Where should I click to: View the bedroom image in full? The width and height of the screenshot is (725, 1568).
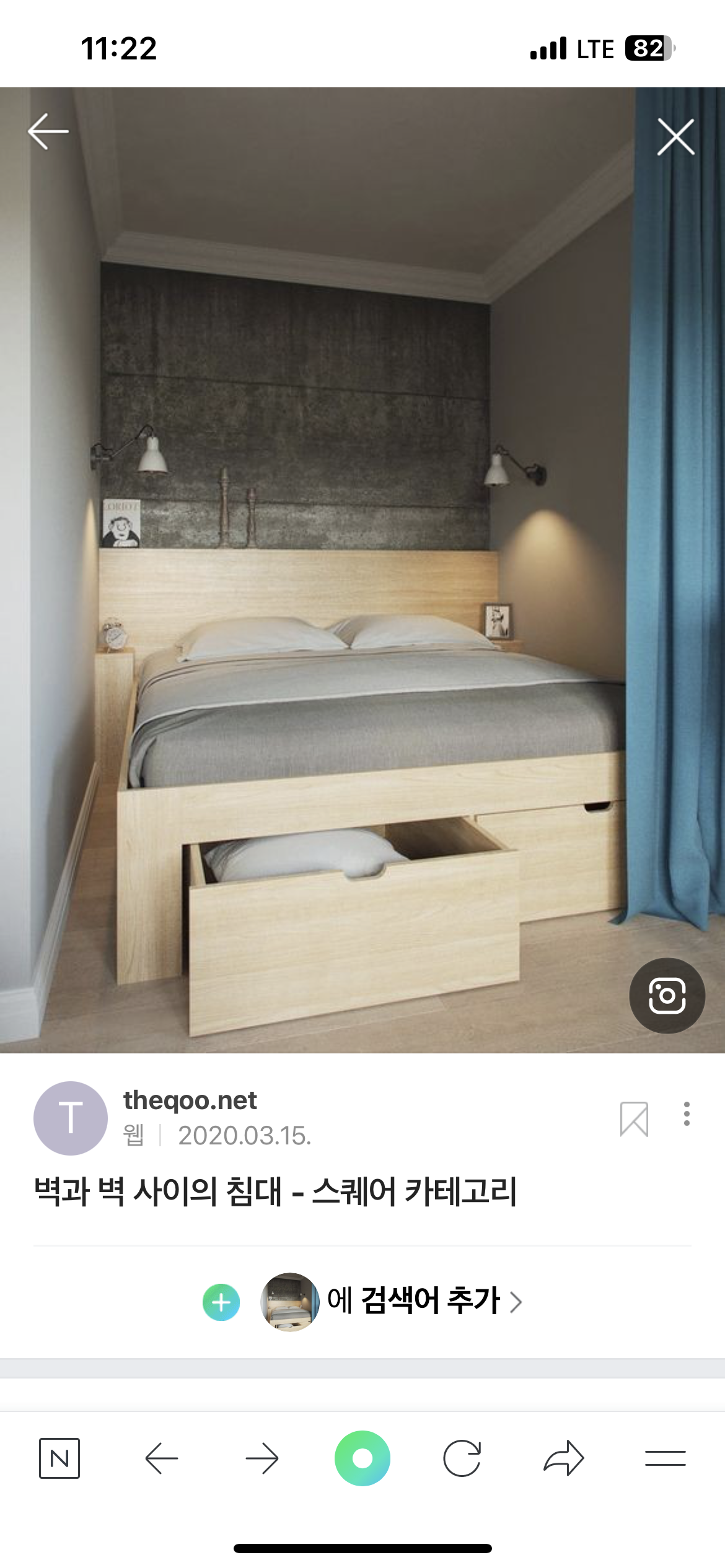click(x=362, y=570)
